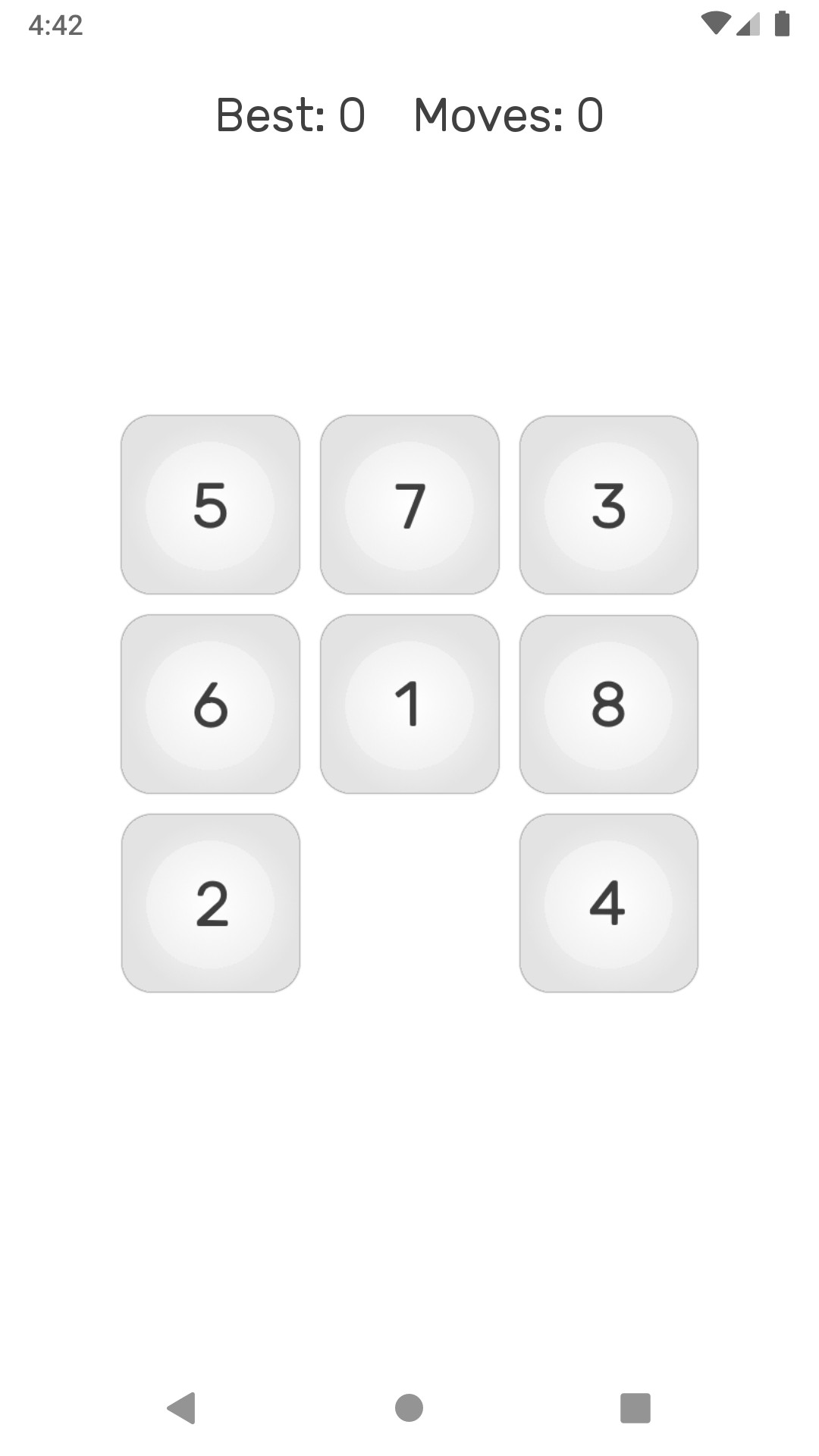819x1456 pixels.
Task: Select the number 7 tile
Action: 409,505
